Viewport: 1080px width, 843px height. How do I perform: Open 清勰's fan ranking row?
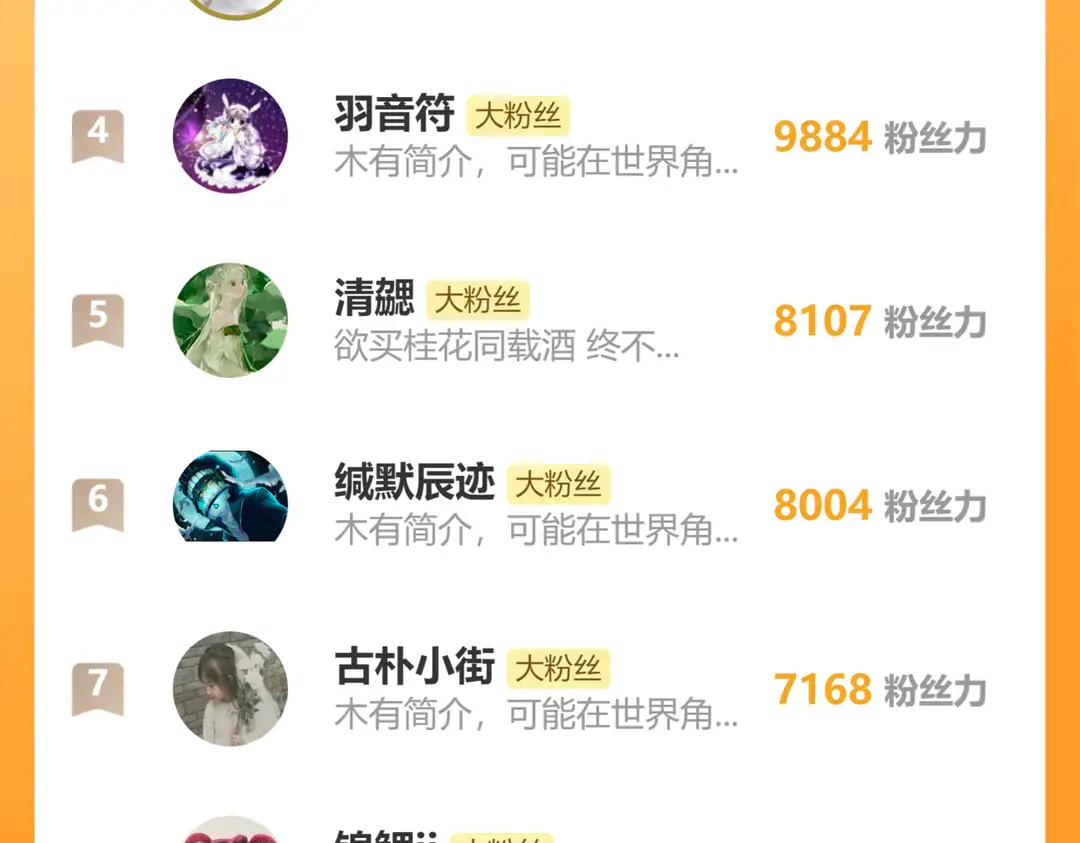coord(540,321)
